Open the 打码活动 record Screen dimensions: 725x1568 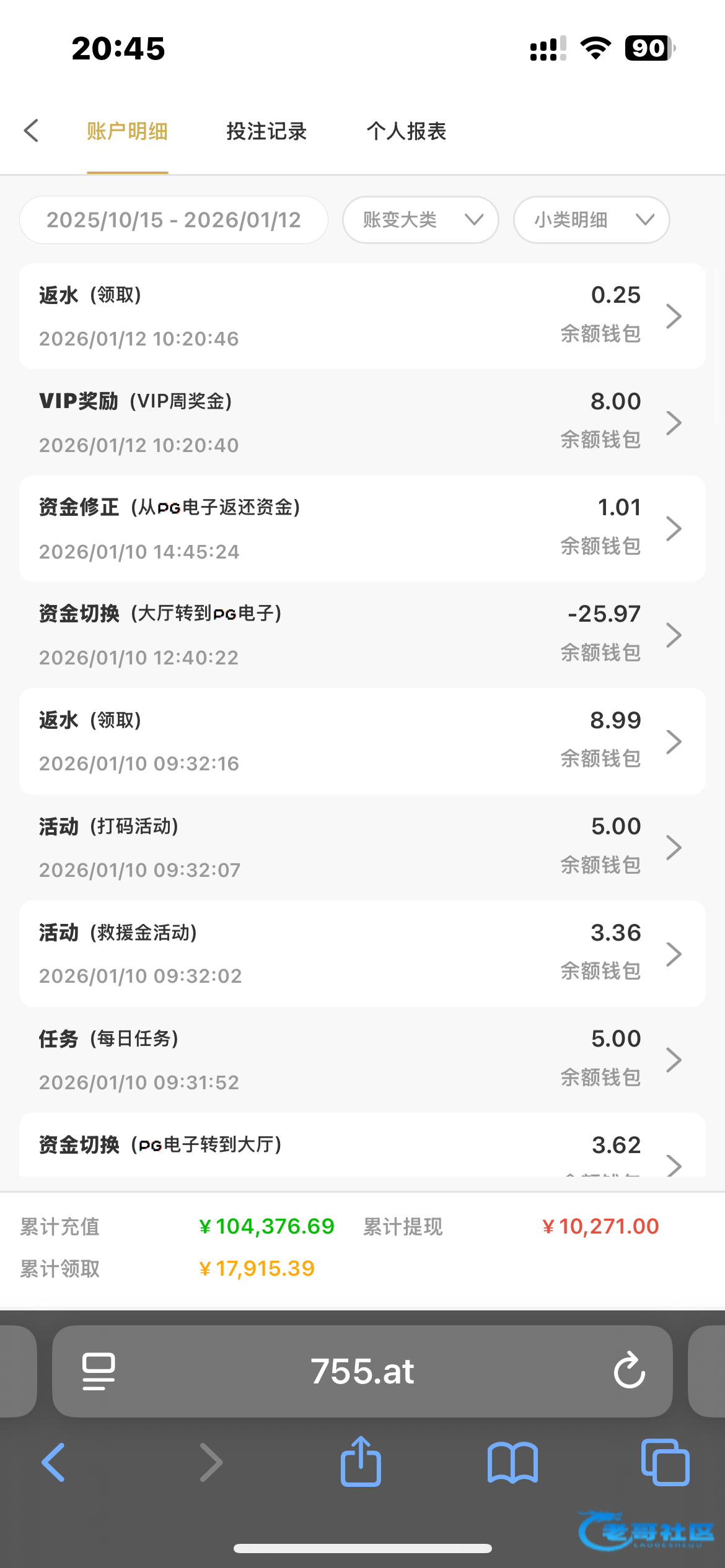coord(362,847)
